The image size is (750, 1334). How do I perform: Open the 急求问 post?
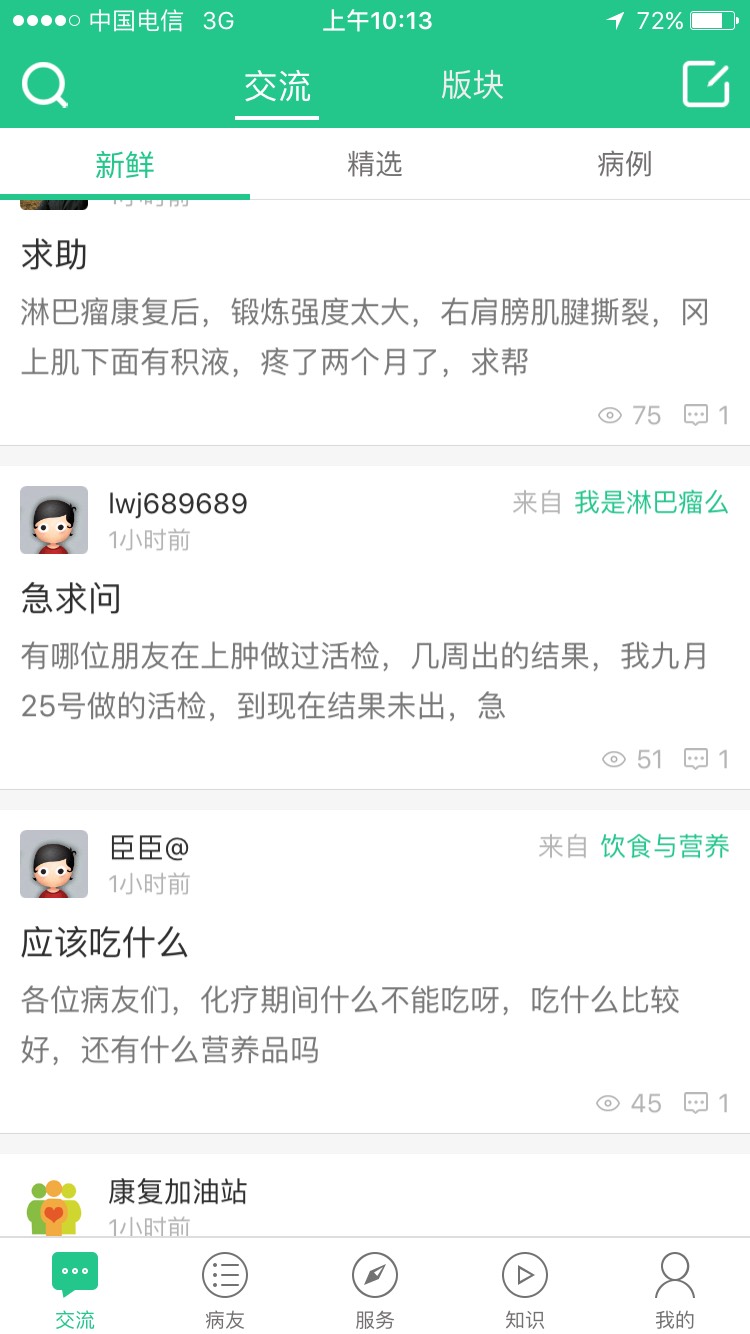pyautogui.click(x=365, y=655)
